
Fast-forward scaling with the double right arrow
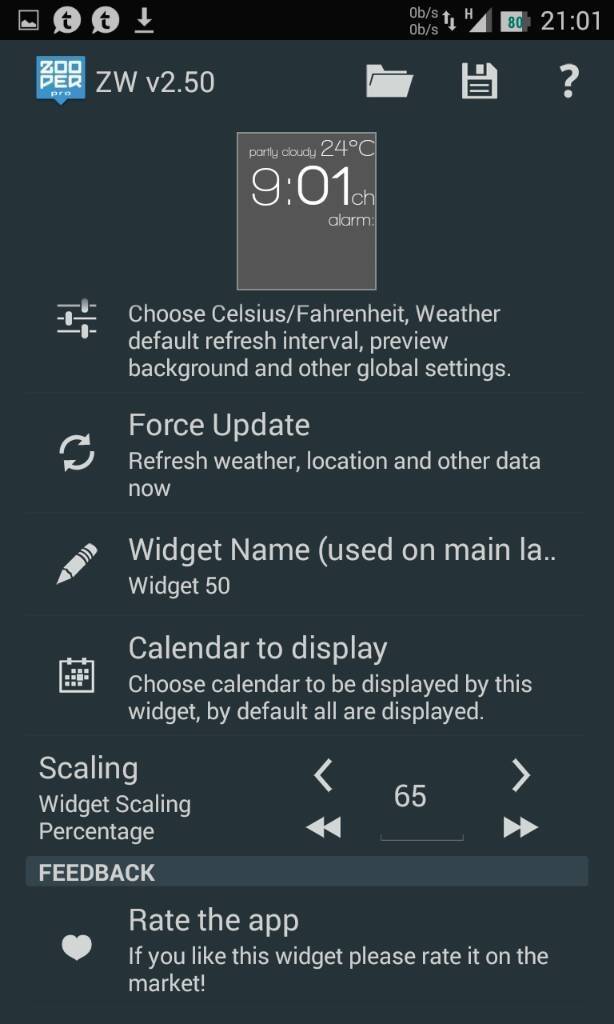pos(521,827)
